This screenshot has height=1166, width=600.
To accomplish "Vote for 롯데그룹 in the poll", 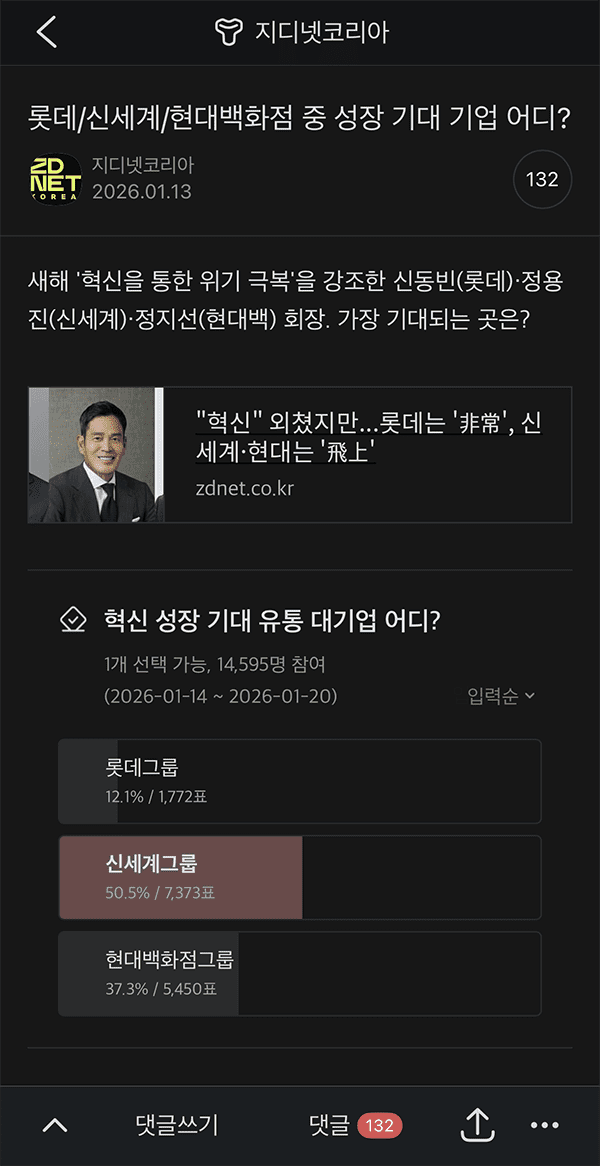I will click(x=300, y=781).
